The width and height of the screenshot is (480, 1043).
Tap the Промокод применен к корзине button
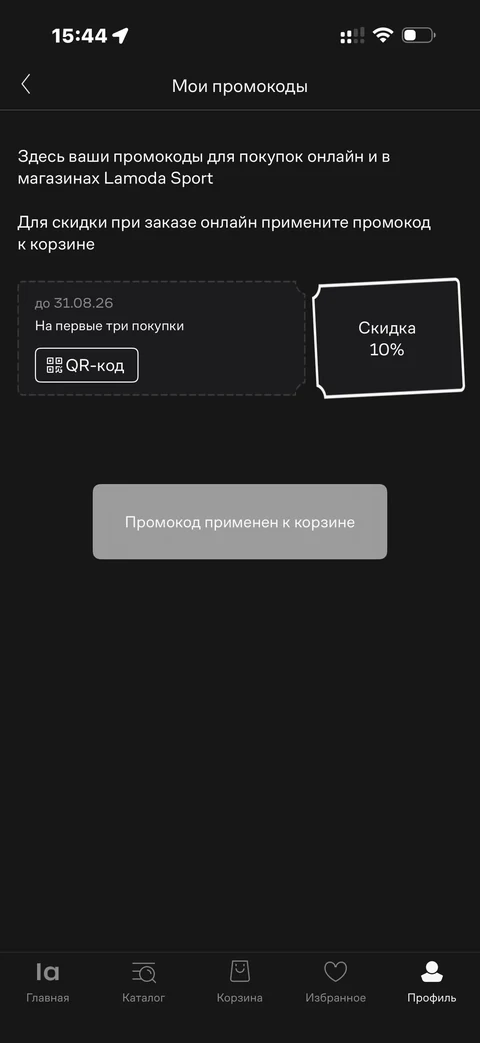(x=240, y=522)
